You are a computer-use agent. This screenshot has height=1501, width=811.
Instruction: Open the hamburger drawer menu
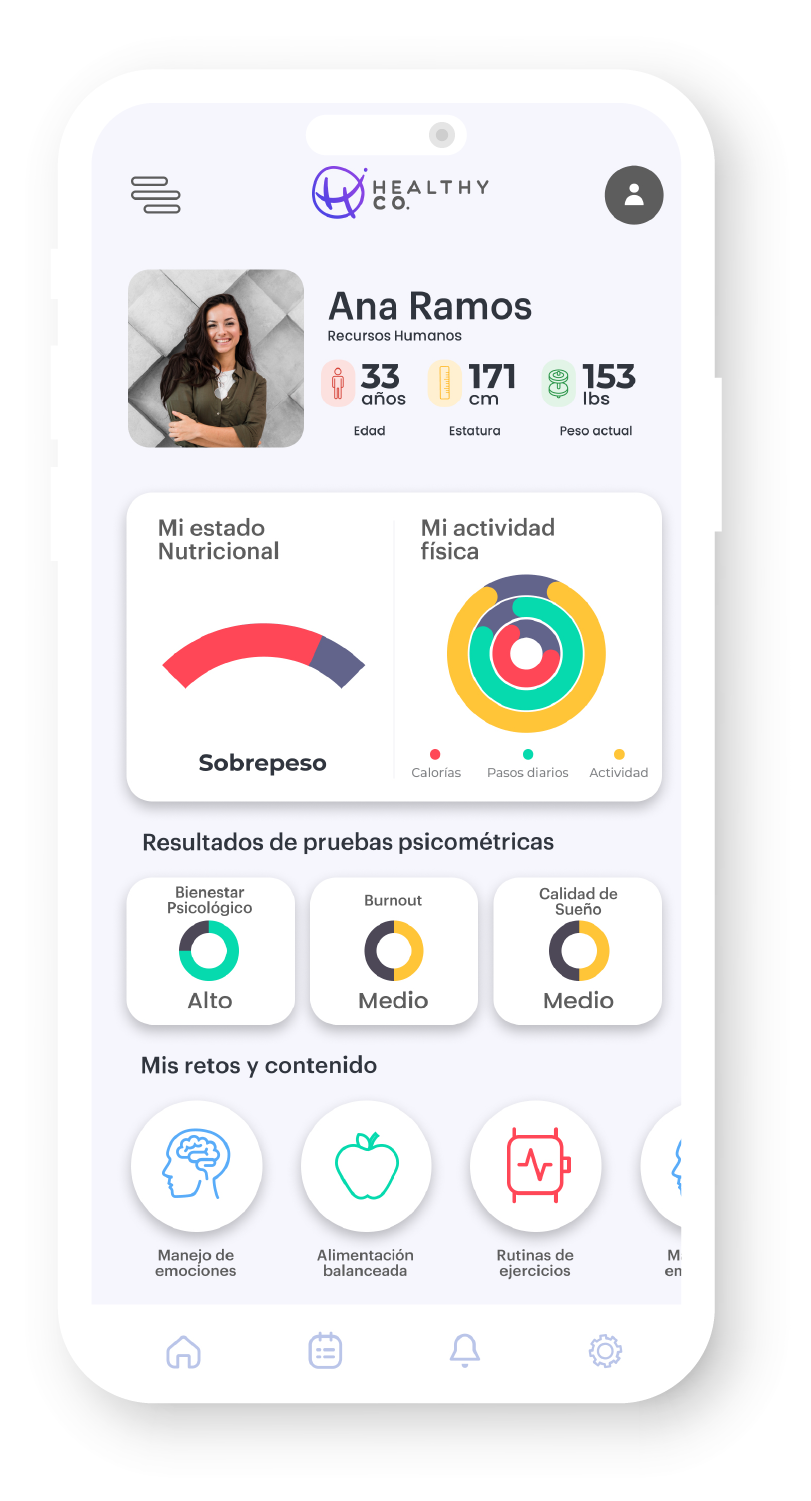point(155,195)
